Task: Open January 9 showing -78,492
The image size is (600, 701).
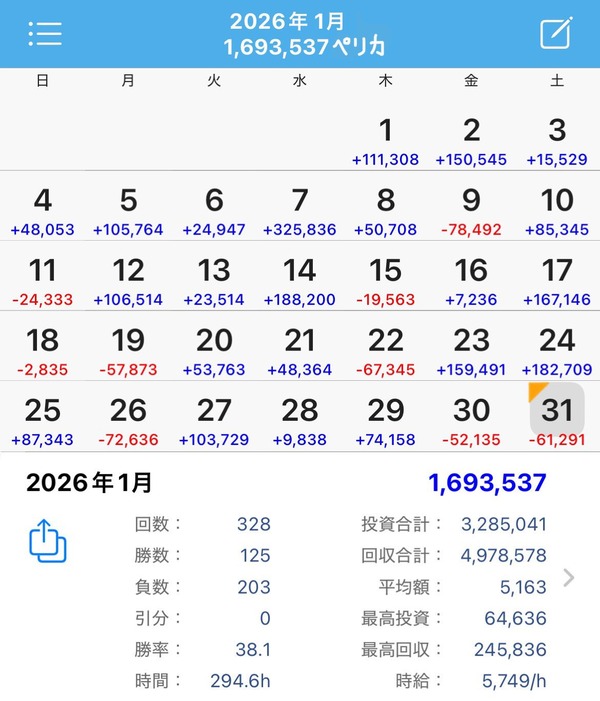Action: coord(471,210)
